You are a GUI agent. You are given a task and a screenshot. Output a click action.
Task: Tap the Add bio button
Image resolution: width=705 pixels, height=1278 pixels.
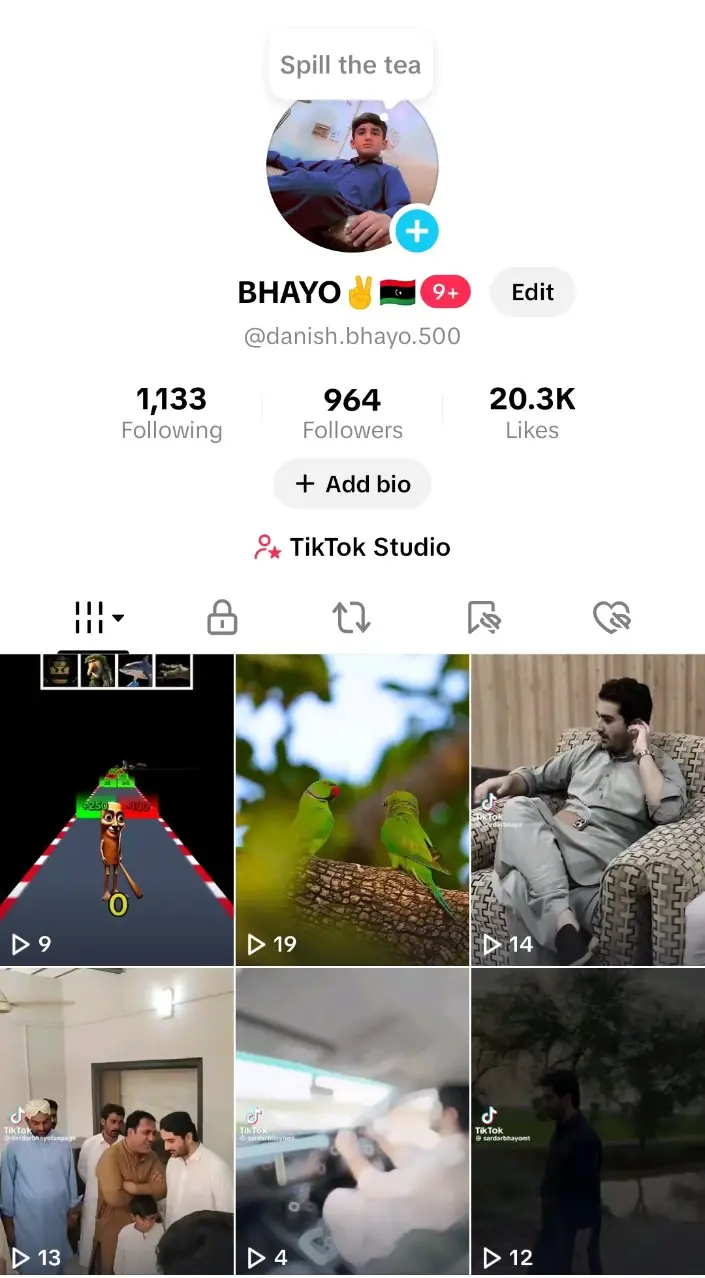(352, 484)
